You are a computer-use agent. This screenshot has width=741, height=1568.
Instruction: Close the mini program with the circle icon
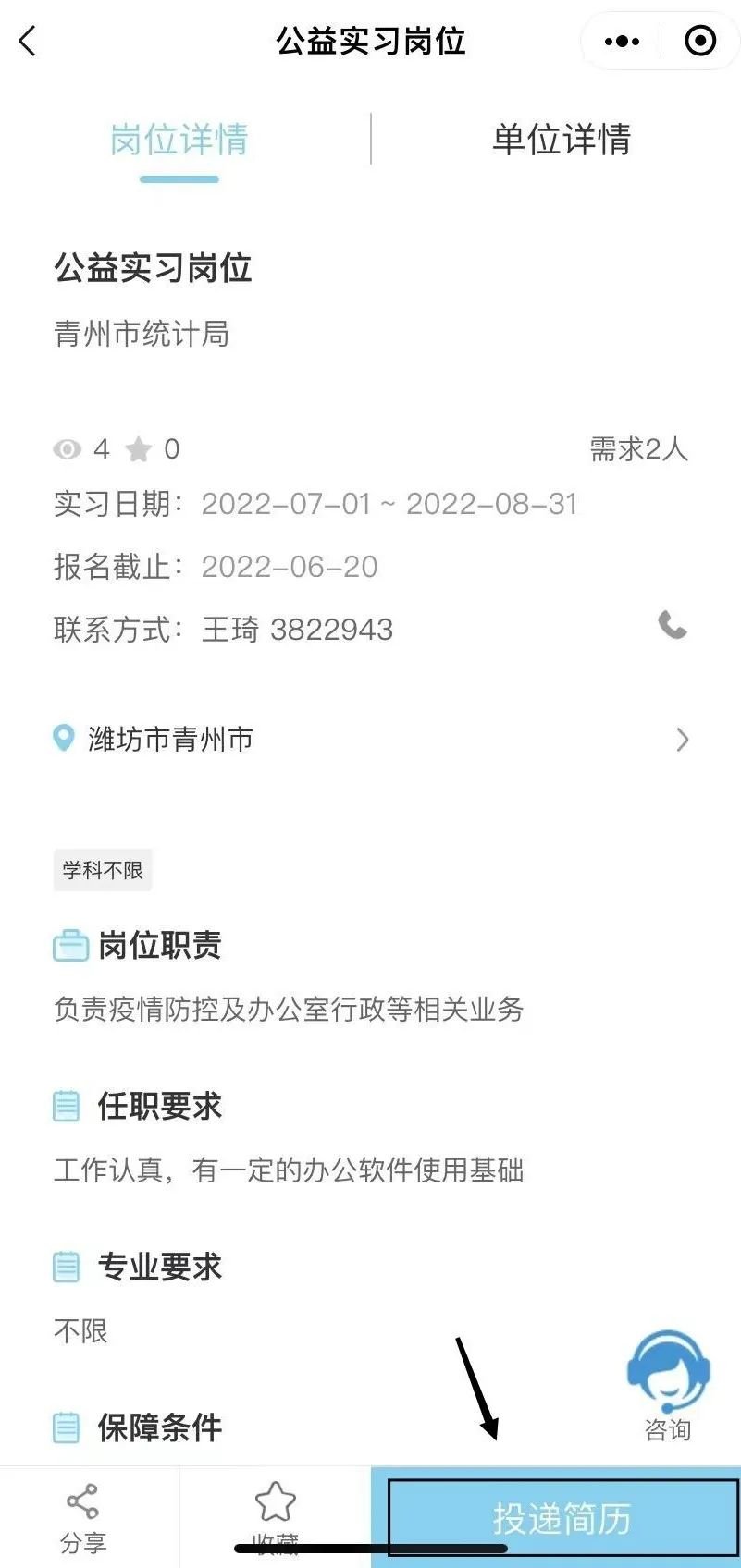point(700,42)
